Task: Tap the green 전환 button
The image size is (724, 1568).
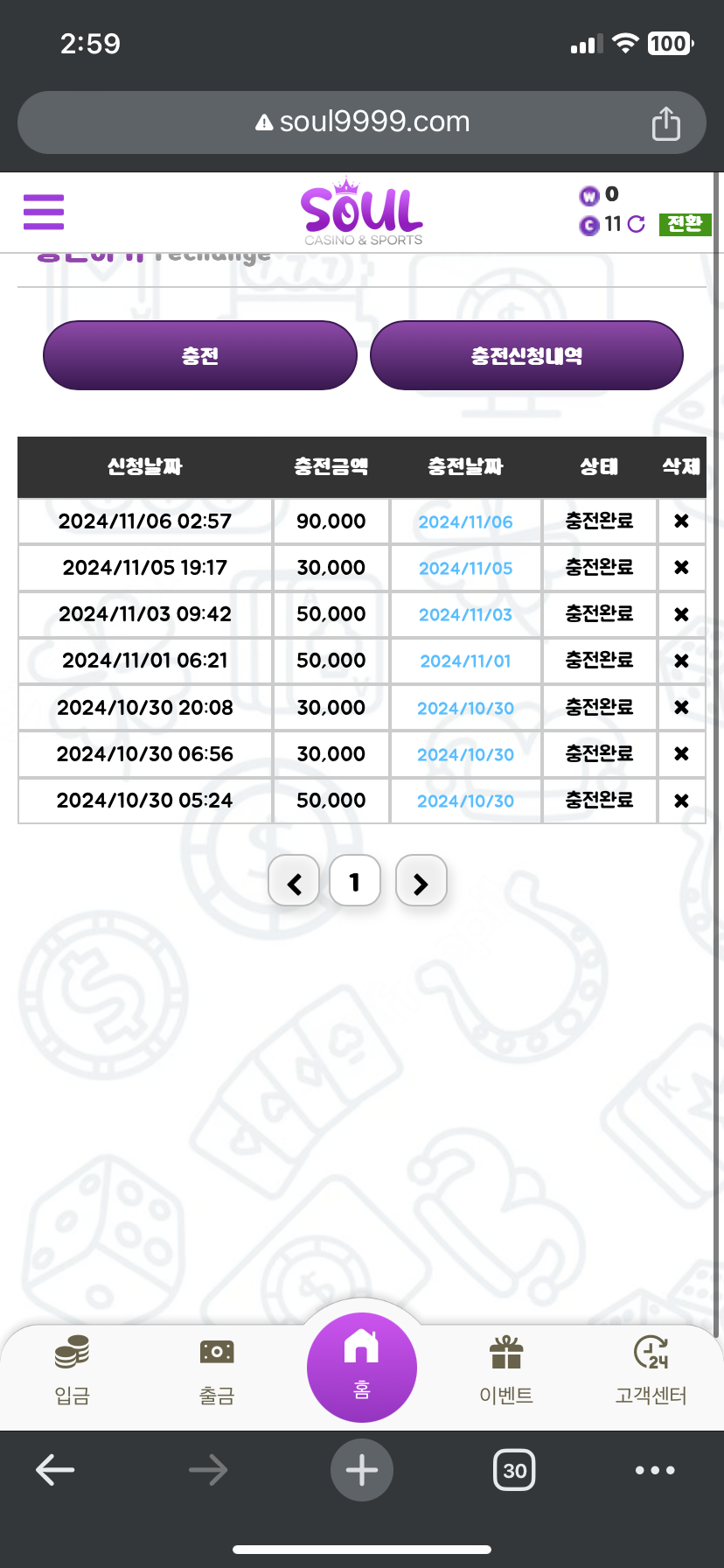Action: (685, 225)
